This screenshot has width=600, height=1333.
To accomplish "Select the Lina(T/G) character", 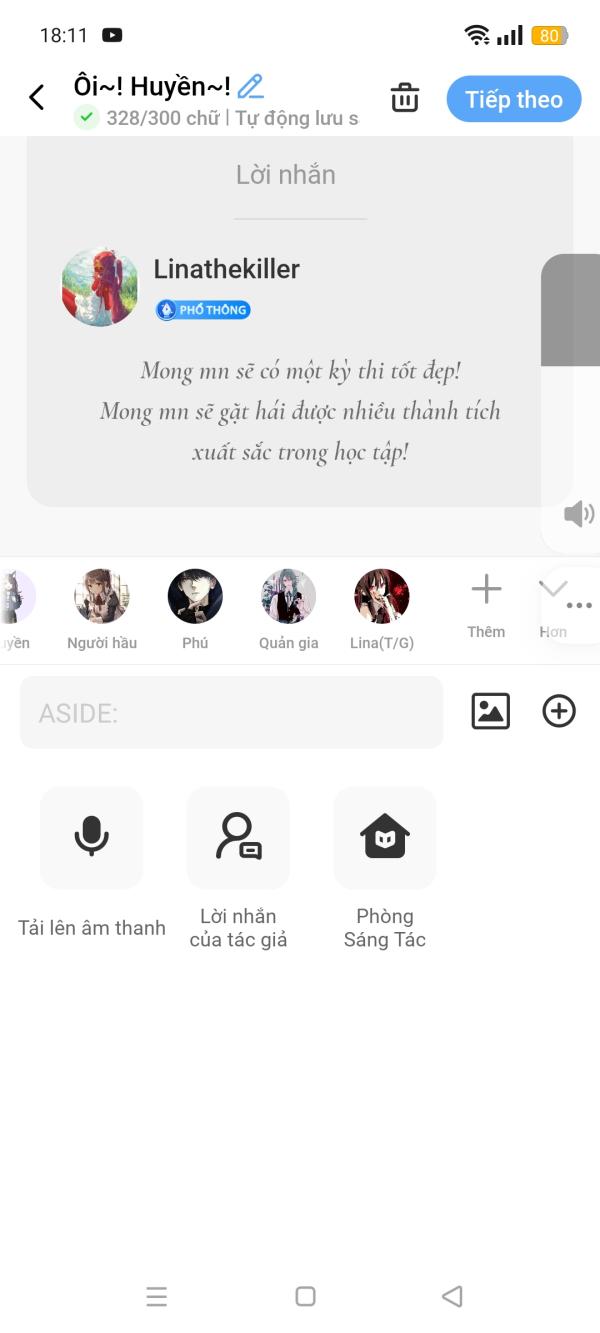I will pos(382,597).
